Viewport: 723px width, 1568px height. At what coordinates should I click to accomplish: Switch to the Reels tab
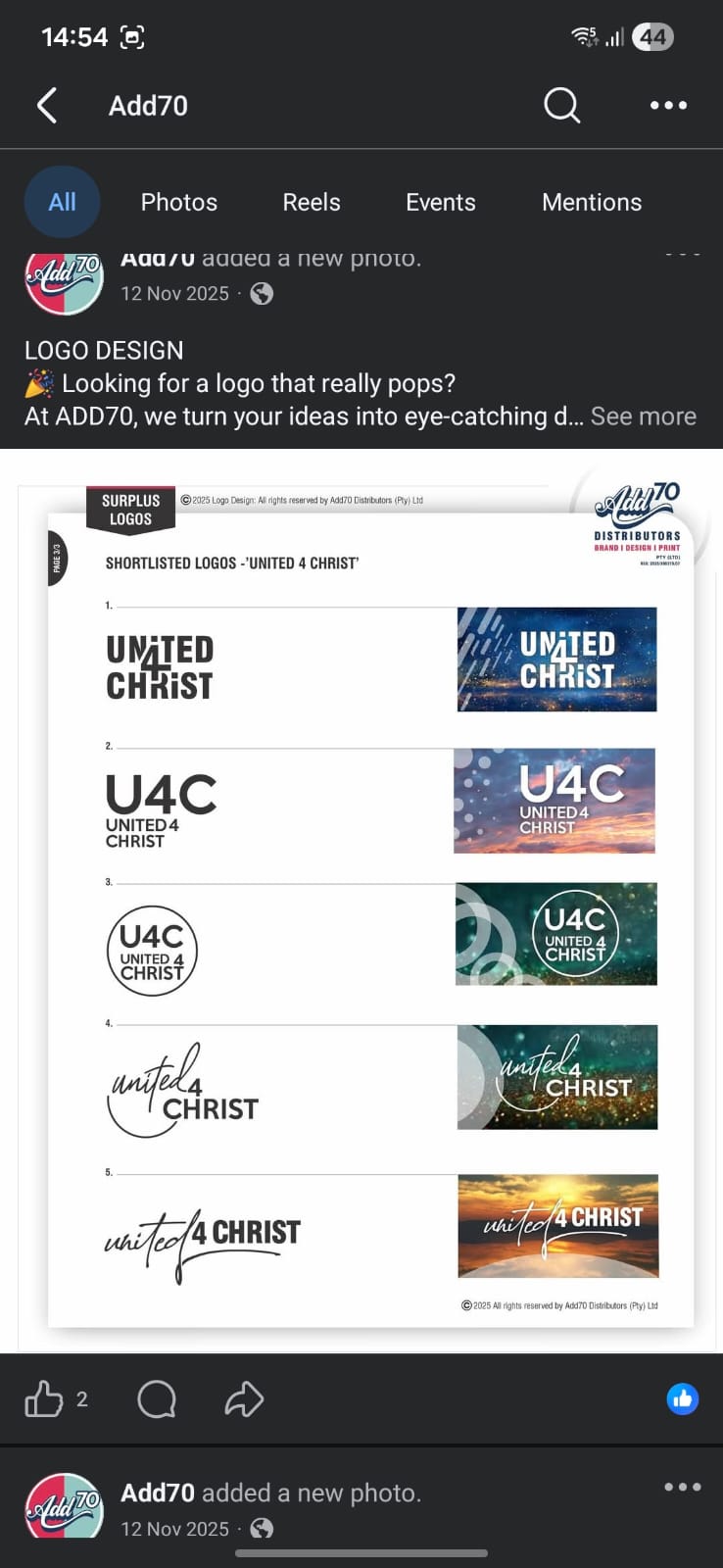(x=312, y=202)
